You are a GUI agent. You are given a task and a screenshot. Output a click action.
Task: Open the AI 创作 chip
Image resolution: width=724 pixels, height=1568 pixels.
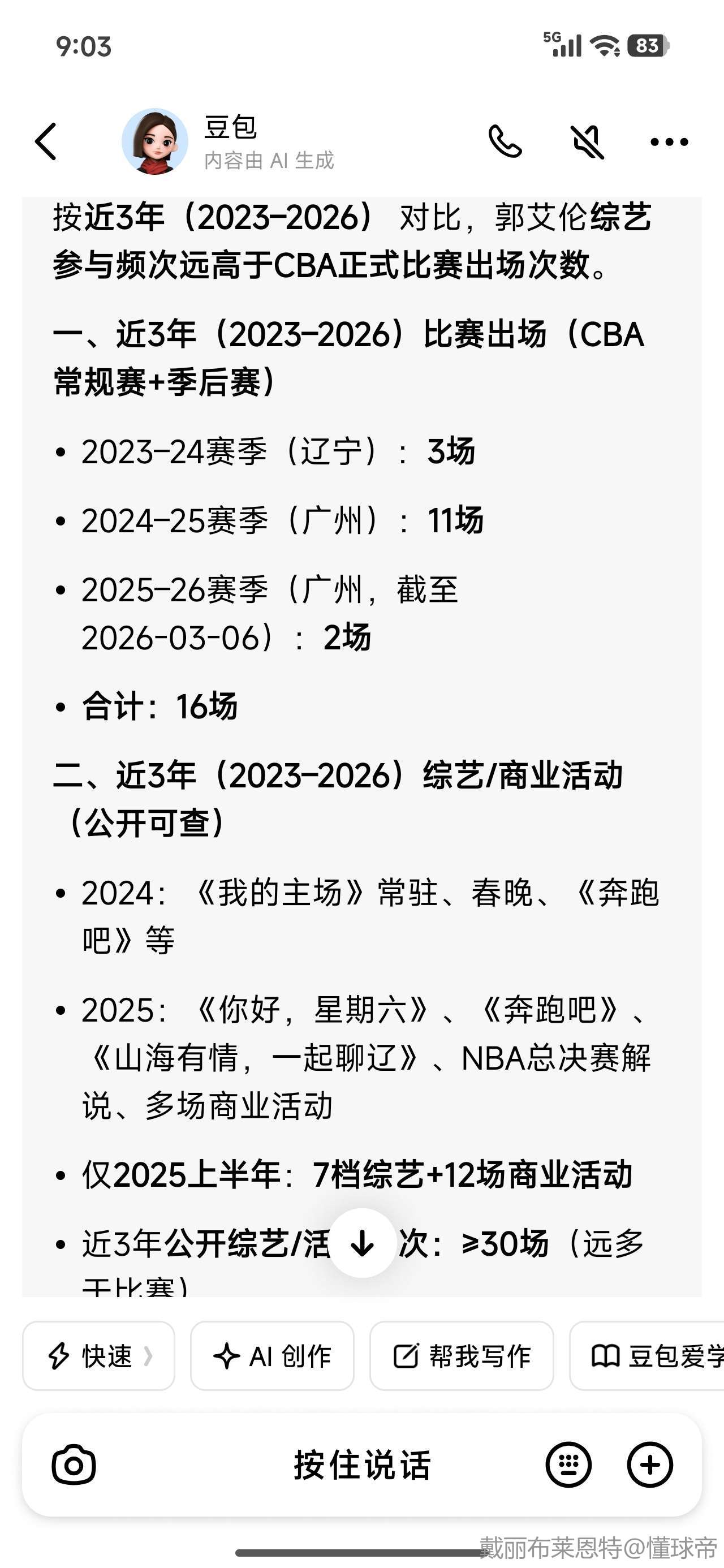[272, 1355]
